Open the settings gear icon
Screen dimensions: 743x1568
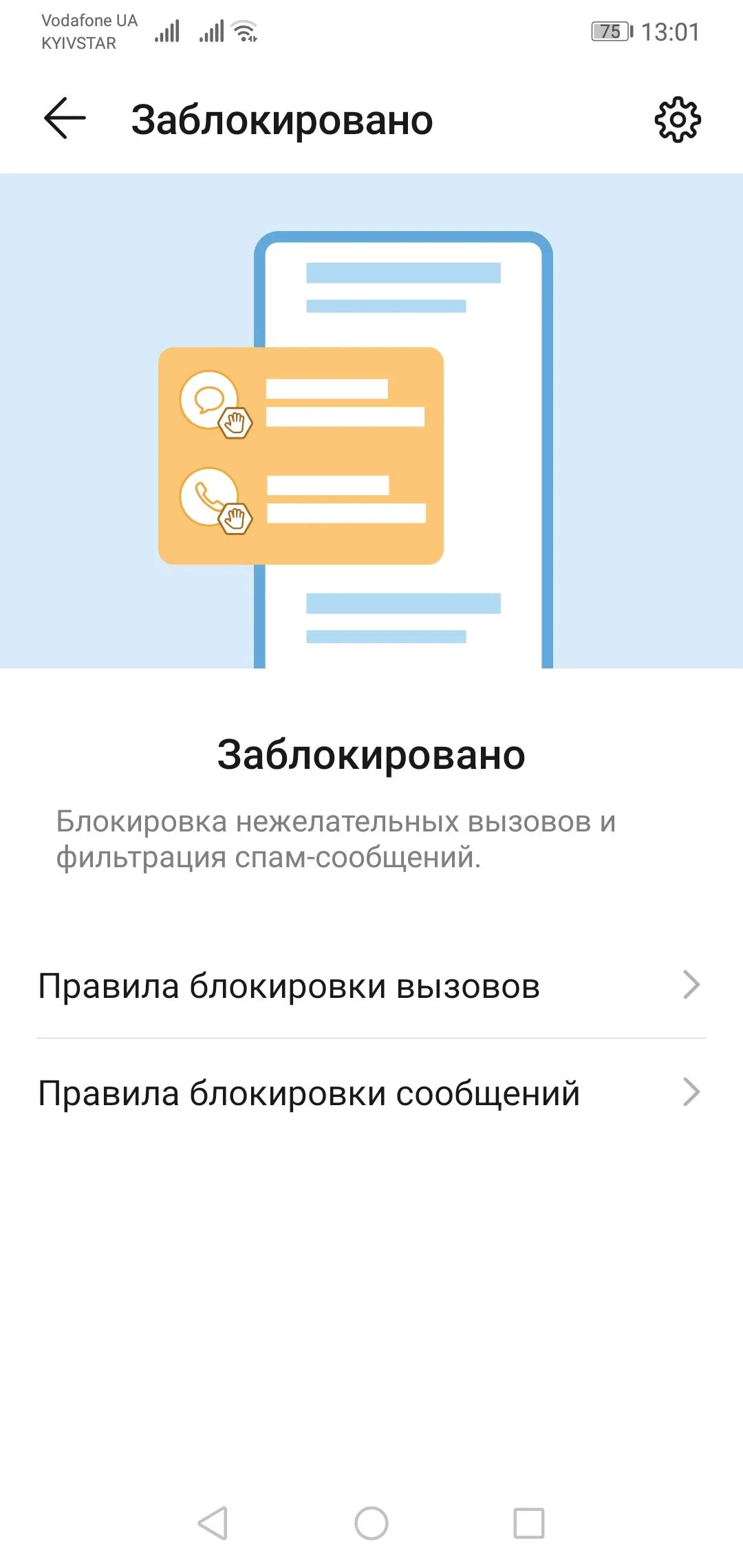(x=678, y=120)
